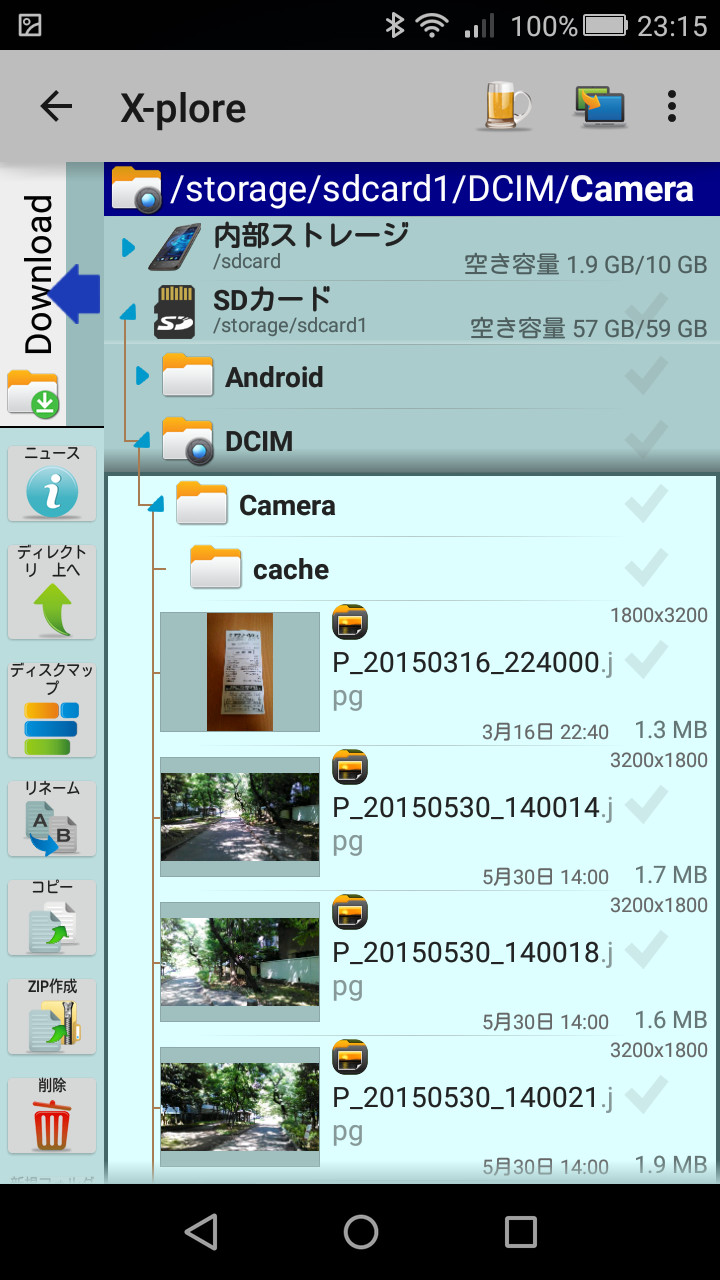Screen dimensions: 720x1280
Task: Open the 削除 trash tool
Action: tap(51, 1113)
